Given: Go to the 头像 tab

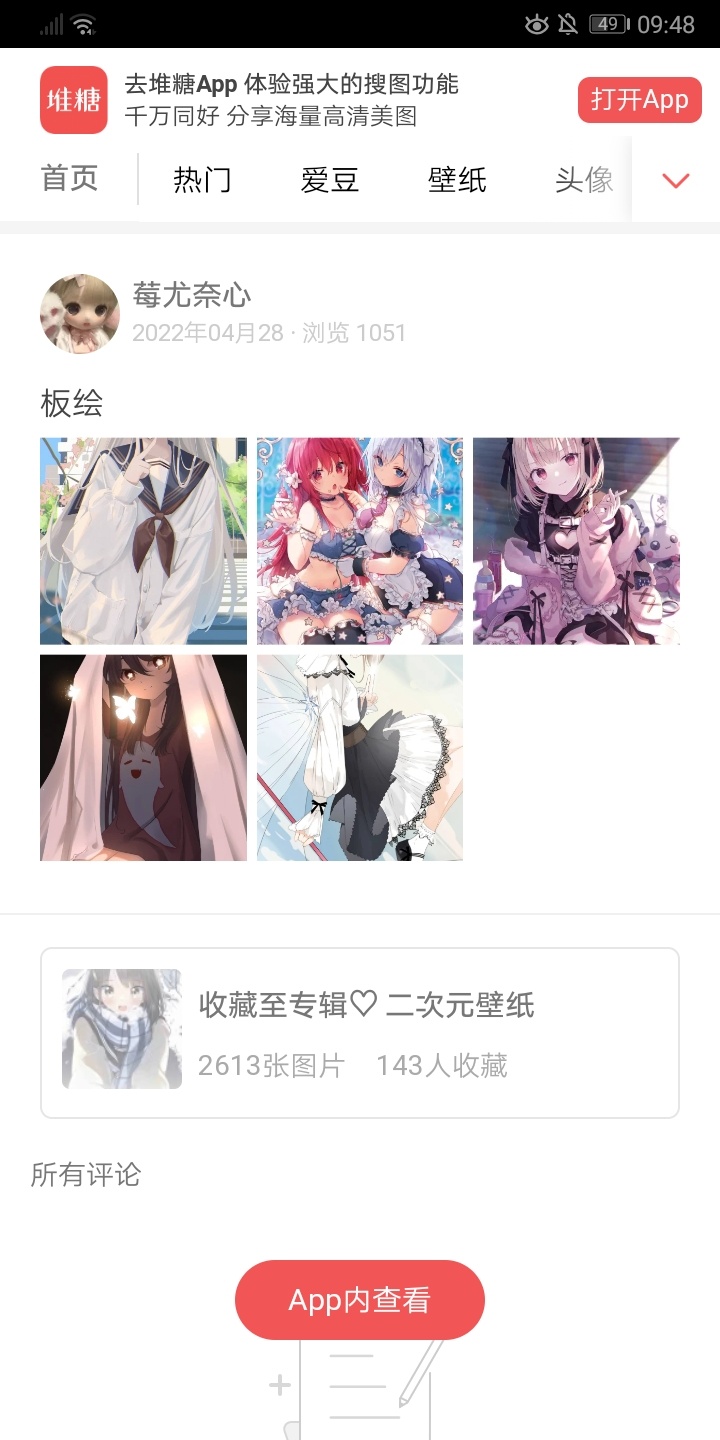Looking at the screenshot, I should pos(584,180).
